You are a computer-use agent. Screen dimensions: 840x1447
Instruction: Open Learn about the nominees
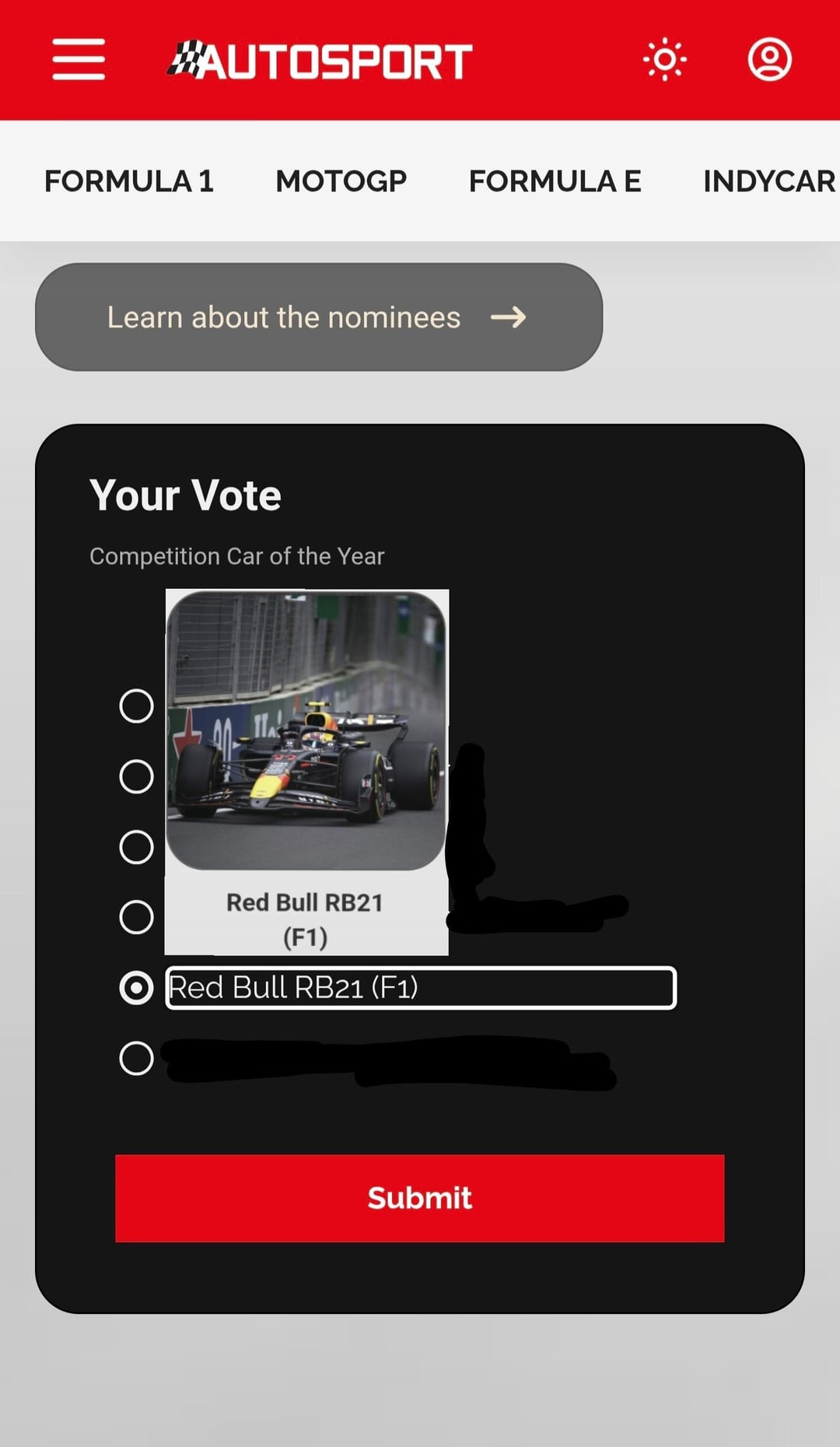(318, 317)
